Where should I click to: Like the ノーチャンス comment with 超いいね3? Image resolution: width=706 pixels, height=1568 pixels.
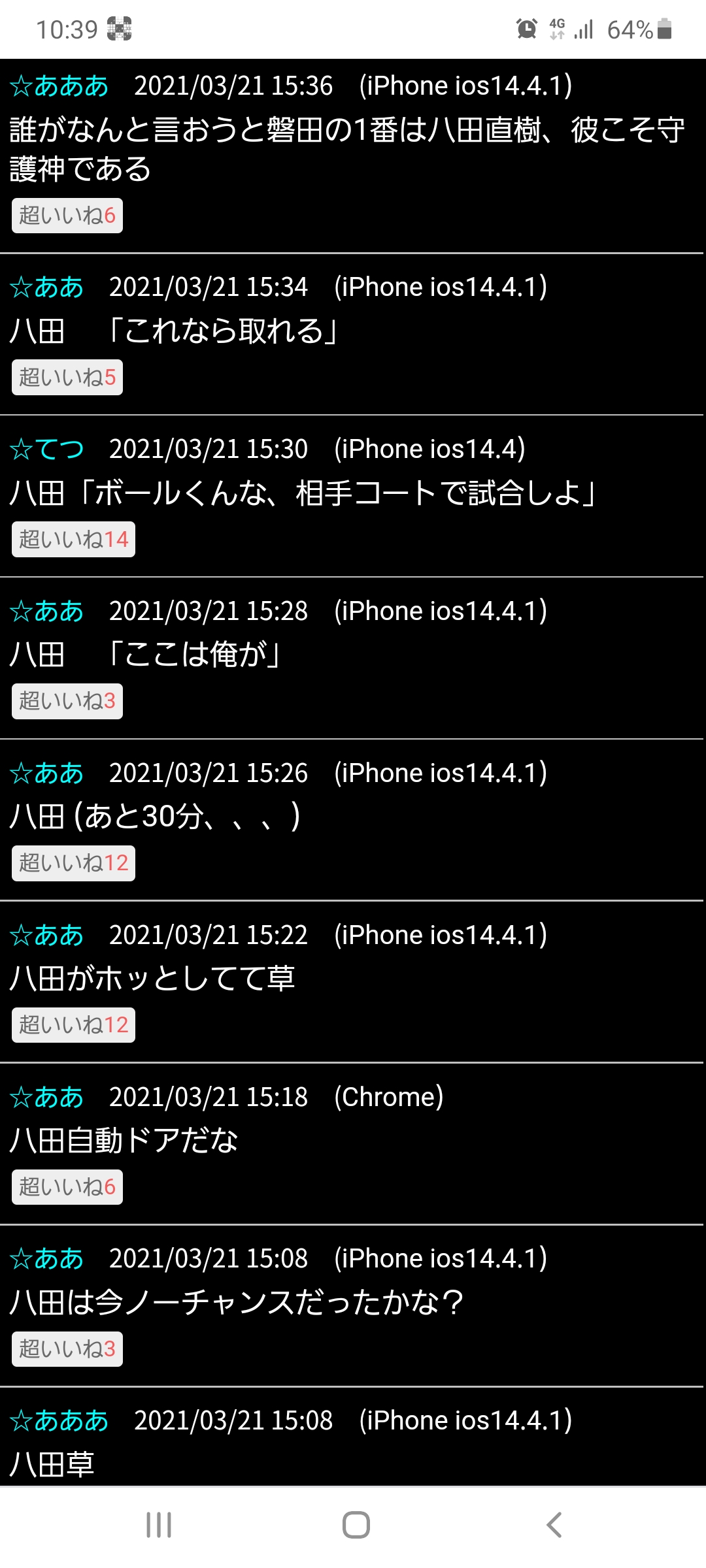67,1349
